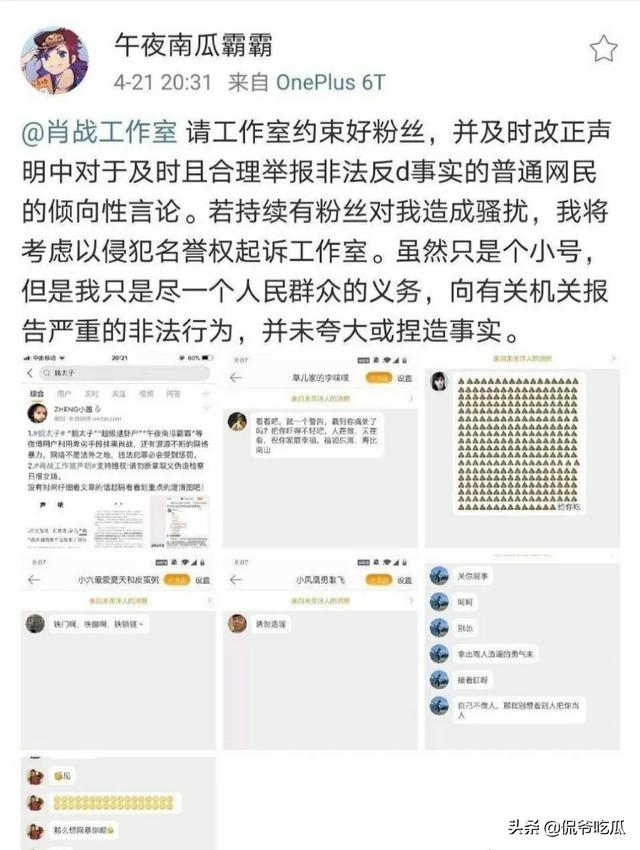
Task: Open 午夜南瓜霸霸's profile avatar
Action: [x=54, y=61]
